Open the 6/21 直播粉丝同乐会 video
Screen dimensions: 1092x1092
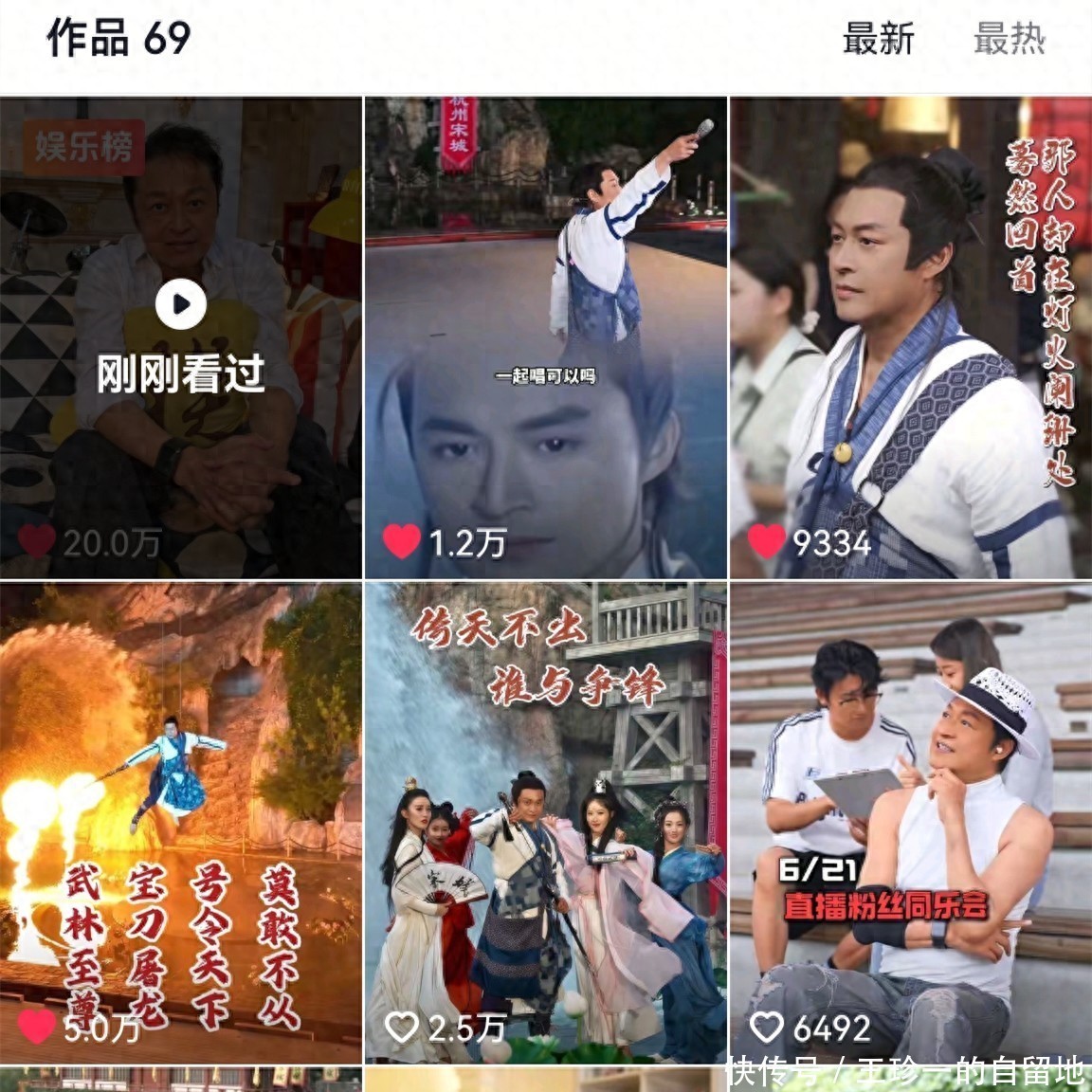(x=910, y=823)
